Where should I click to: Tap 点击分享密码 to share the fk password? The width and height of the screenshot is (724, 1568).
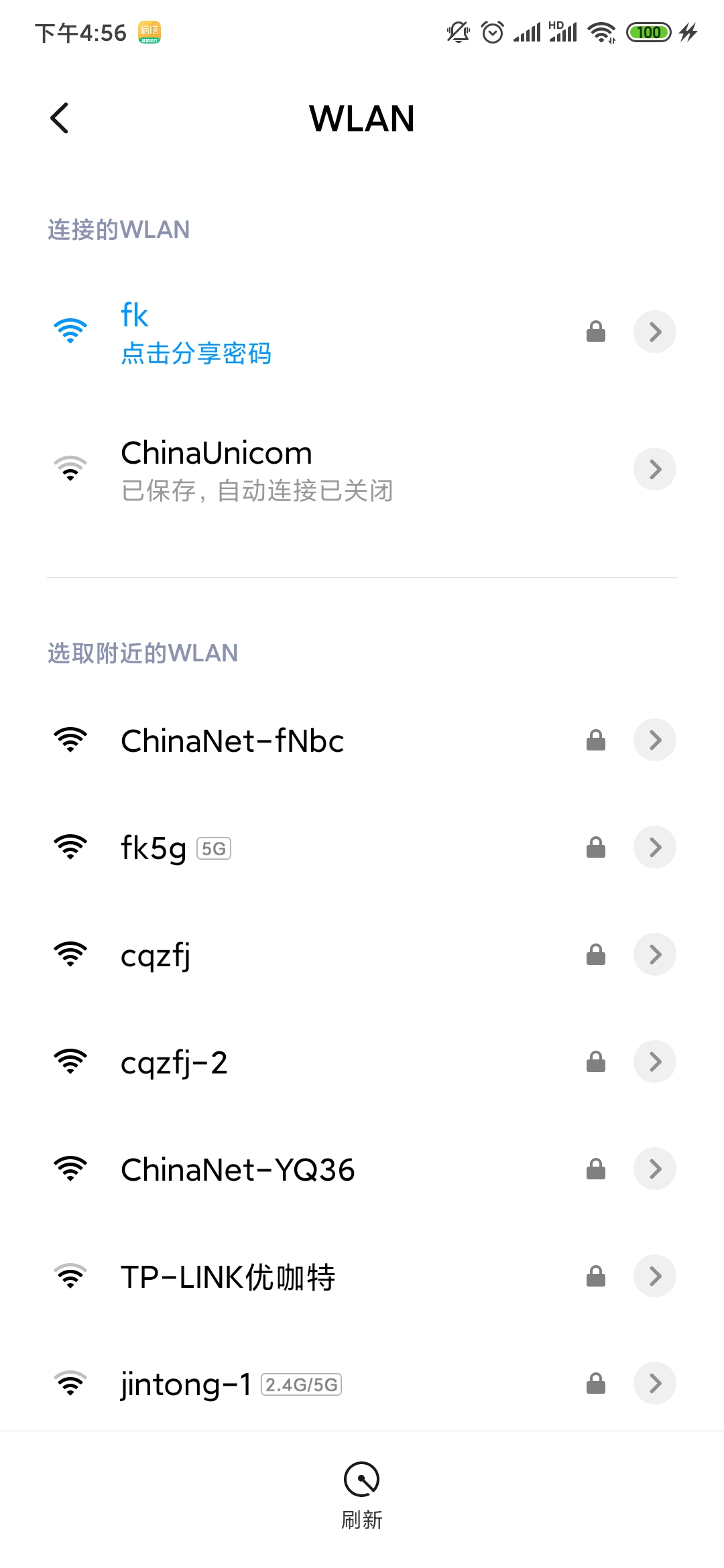click(196, 354)
